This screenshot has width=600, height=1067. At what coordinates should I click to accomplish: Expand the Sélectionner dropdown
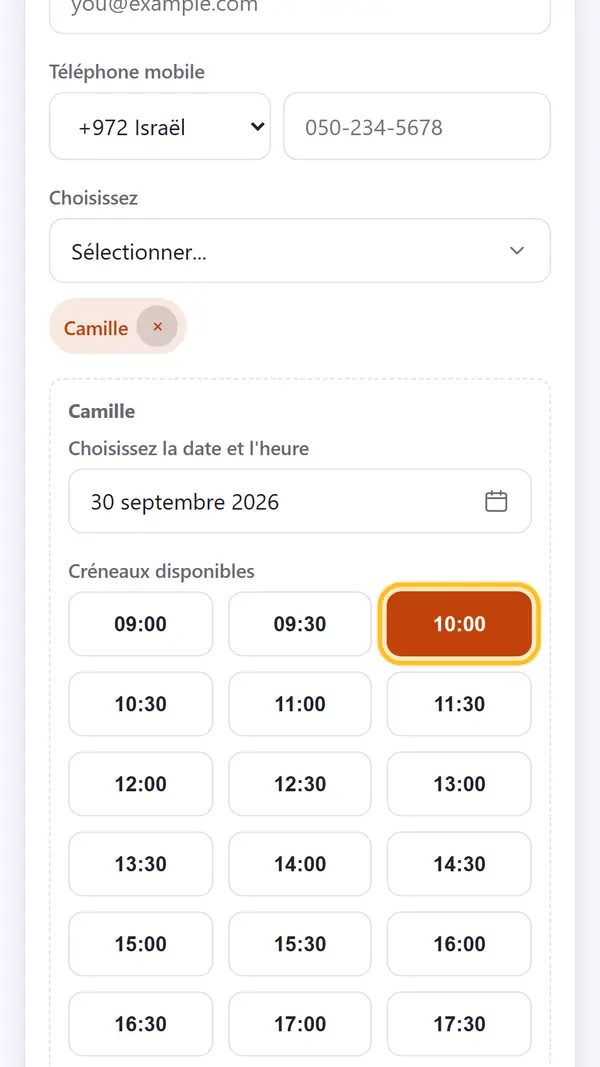click(x=300, y=251)
